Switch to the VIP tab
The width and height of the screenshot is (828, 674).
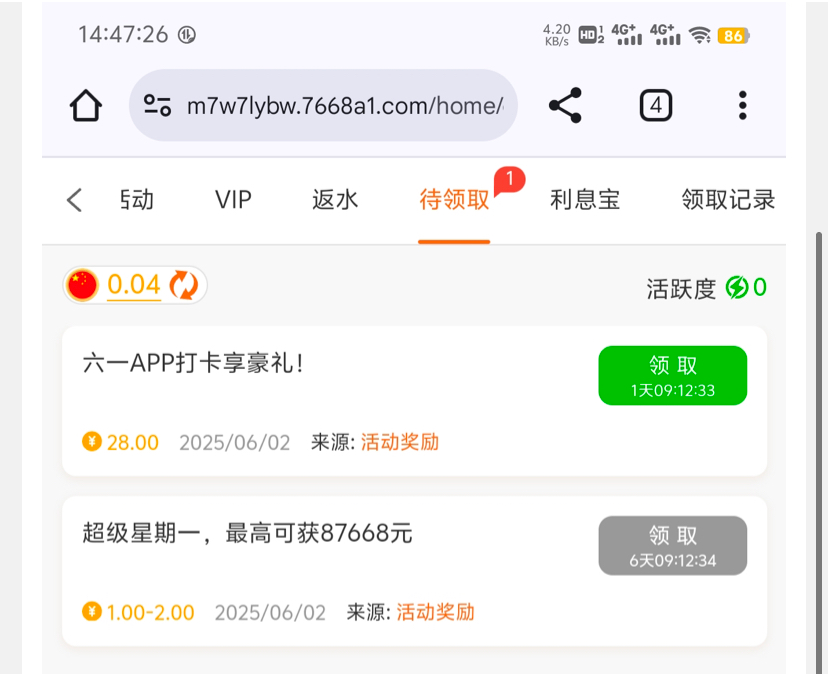pyautogui.click(x=233, y=200)
